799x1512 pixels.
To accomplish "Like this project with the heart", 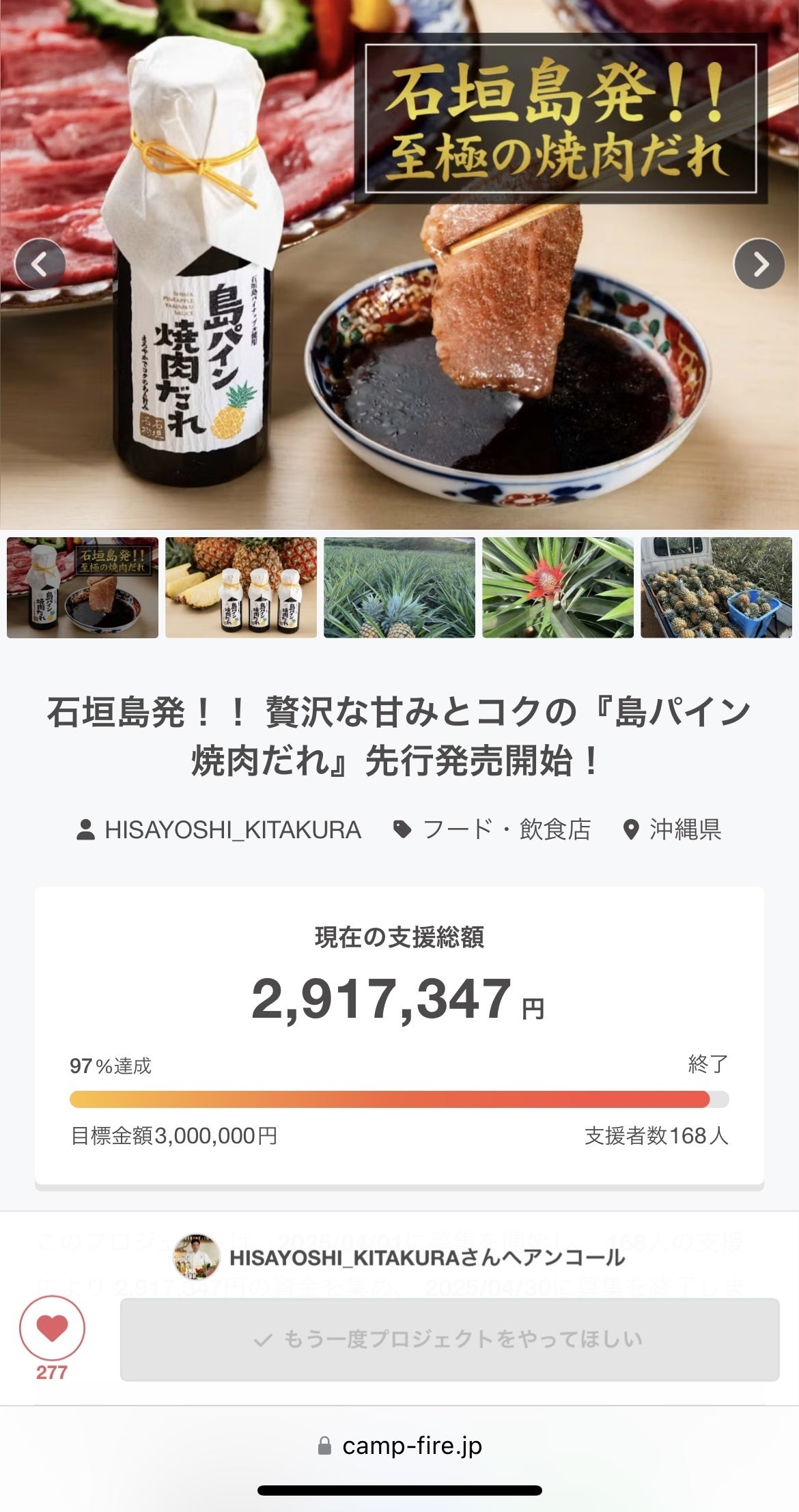I will [x=52, y=1328].
